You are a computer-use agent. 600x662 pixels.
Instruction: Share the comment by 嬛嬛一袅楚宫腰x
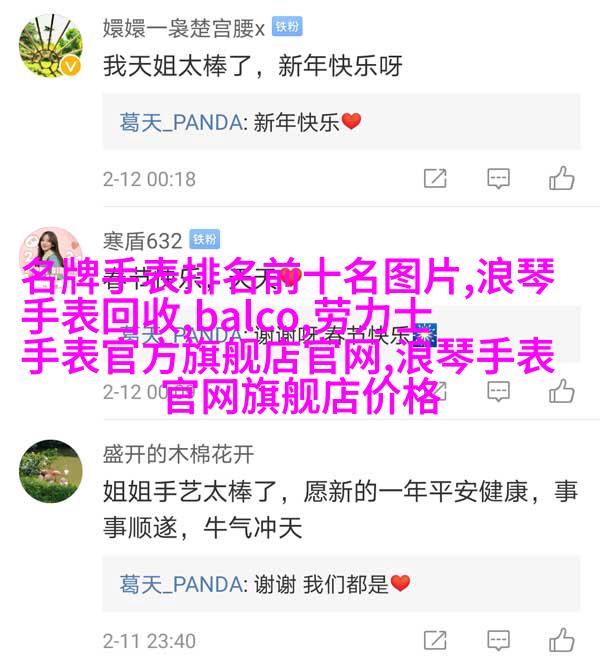pyautogui.click(x=435, y=179)
